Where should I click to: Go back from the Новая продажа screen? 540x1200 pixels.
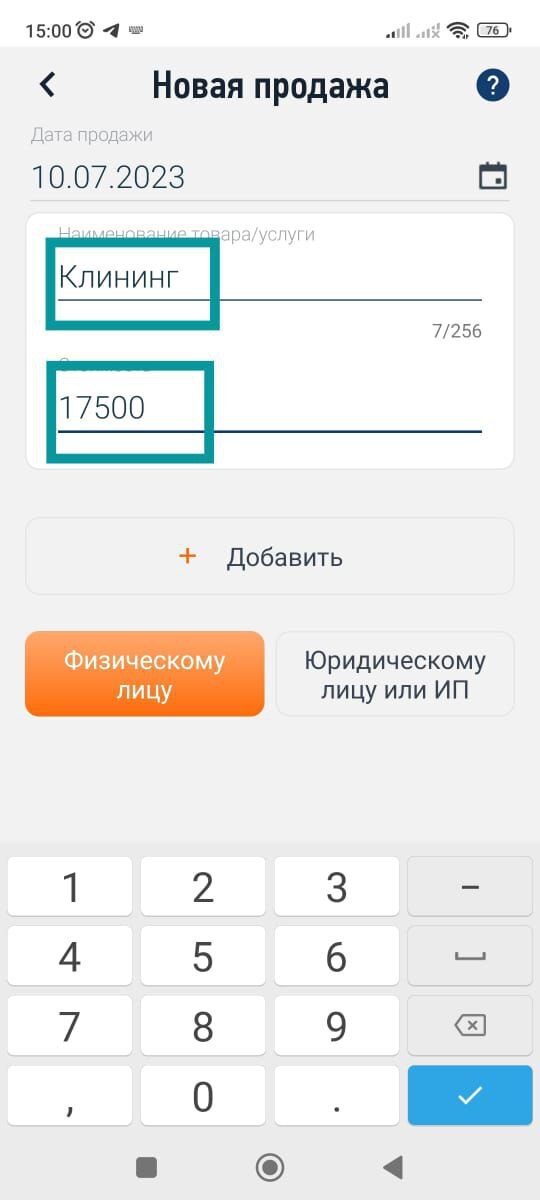47,85
